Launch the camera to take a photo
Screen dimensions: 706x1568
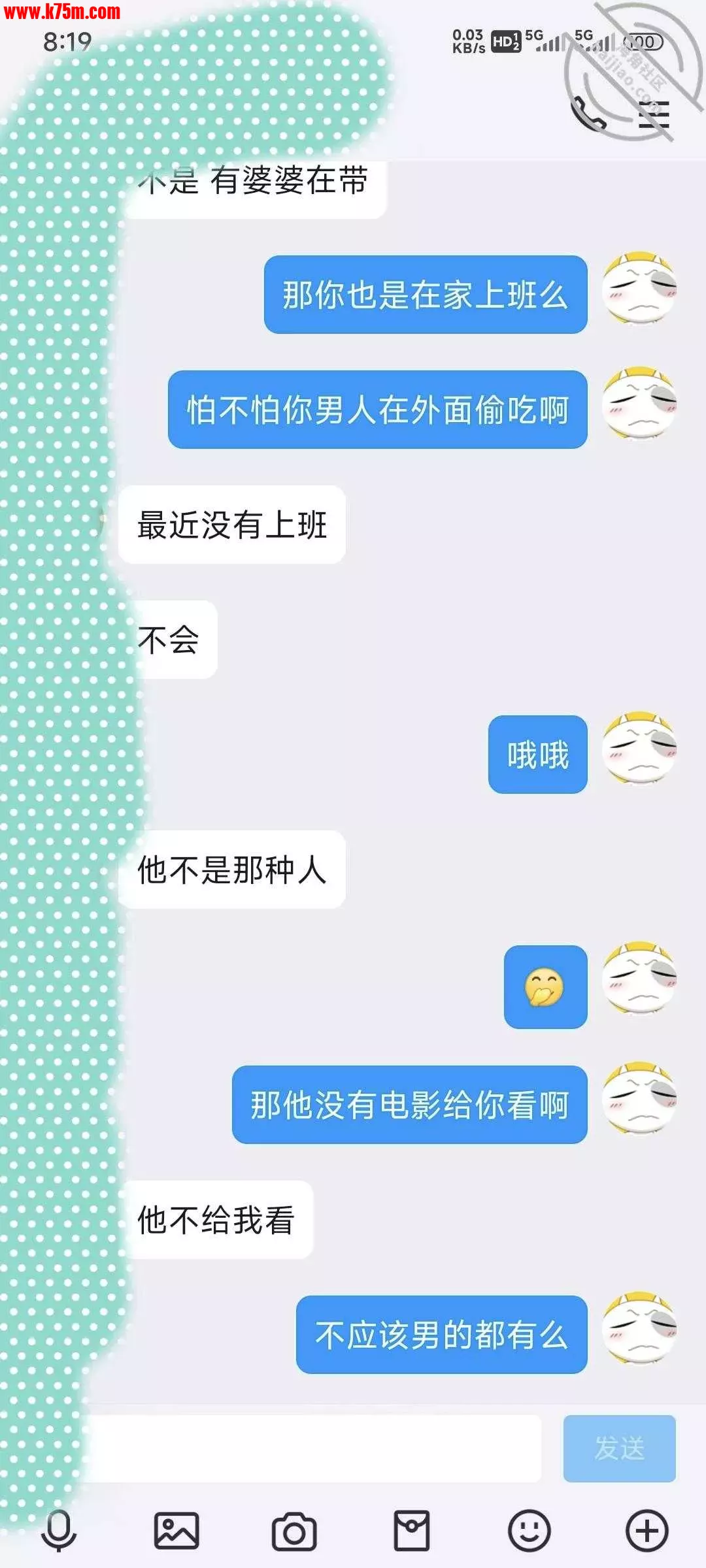coord(294,1530)
